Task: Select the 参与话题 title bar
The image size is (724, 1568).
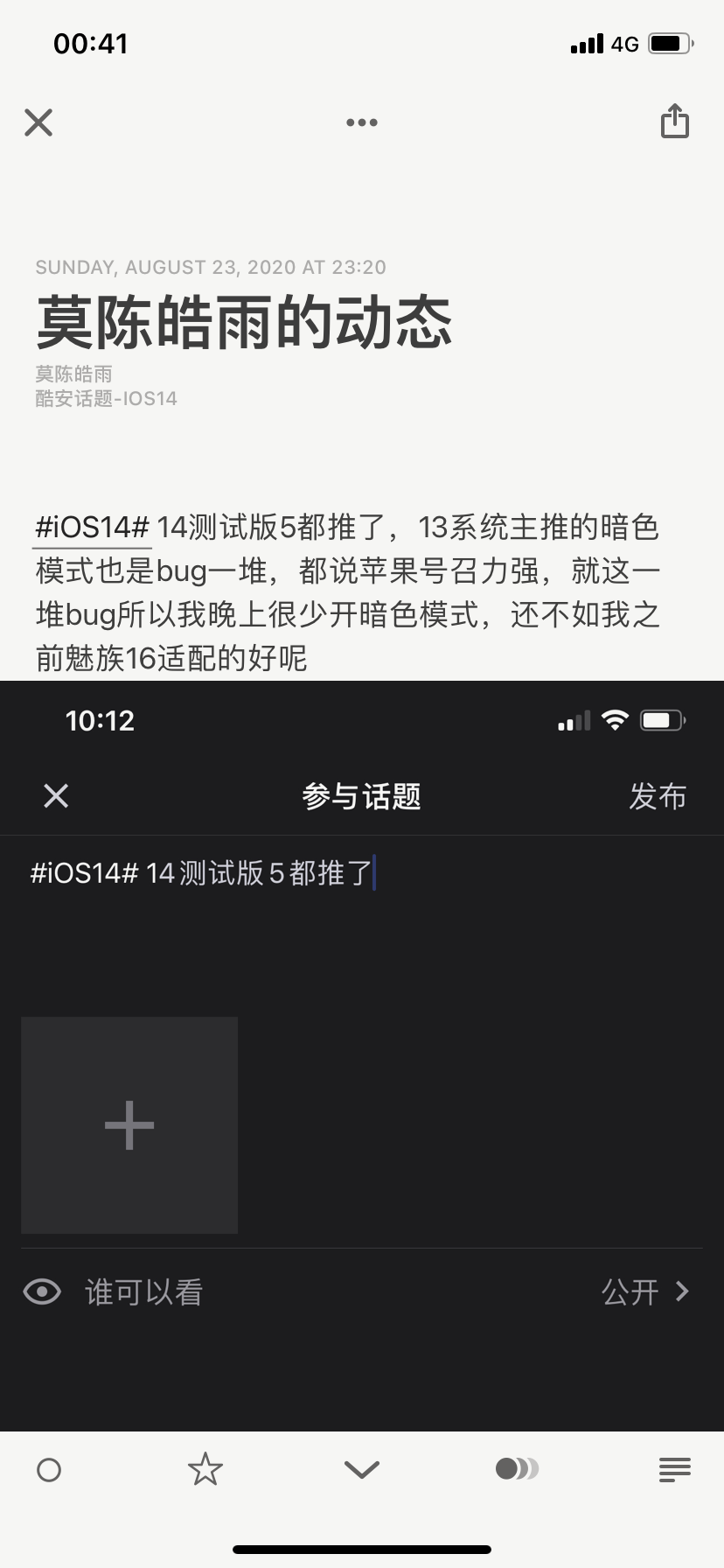Action: click(x=361, y=796)
